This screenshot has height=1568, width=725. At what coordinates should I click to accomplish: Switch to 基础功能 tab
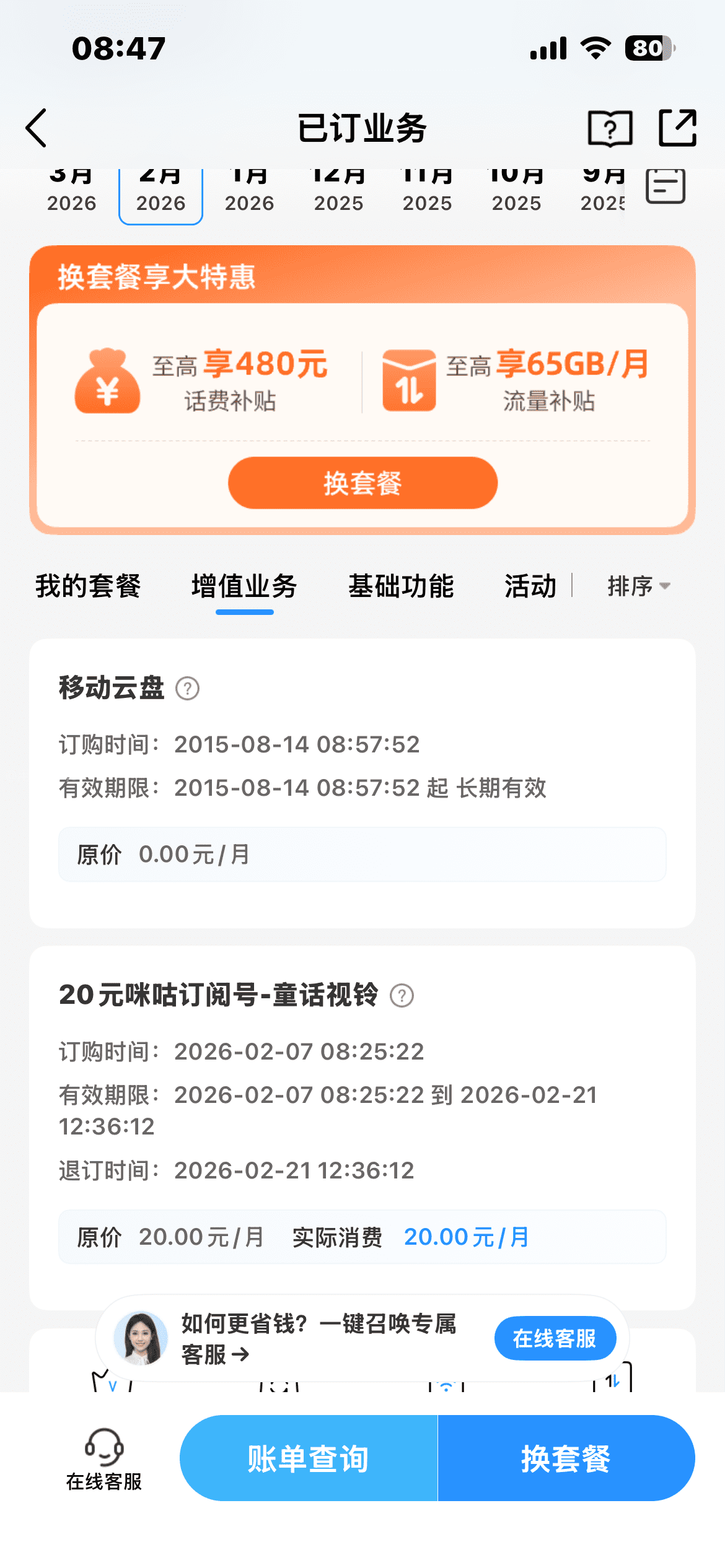401,586
